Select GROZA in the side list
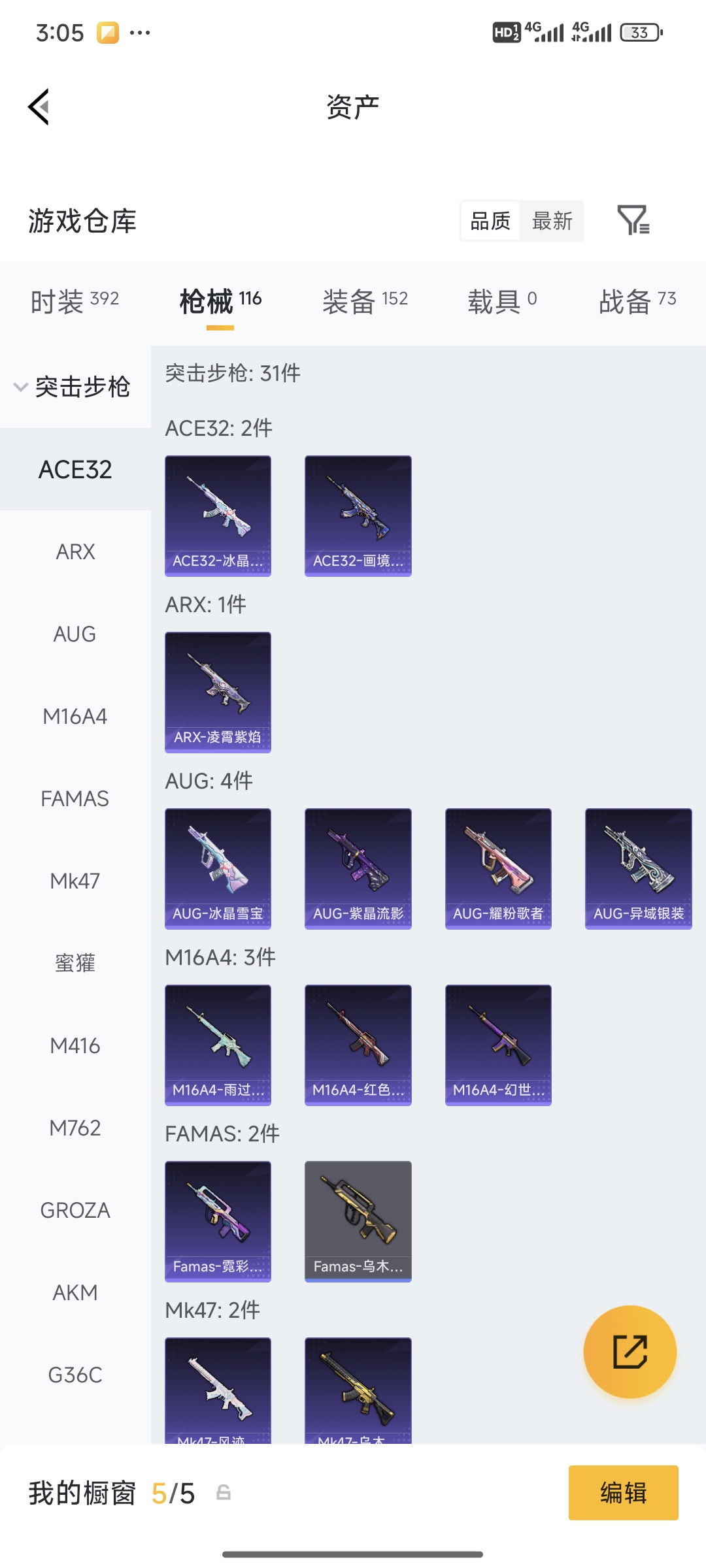This screenshot has height=1568, width=706. [x=75, y=1211]
